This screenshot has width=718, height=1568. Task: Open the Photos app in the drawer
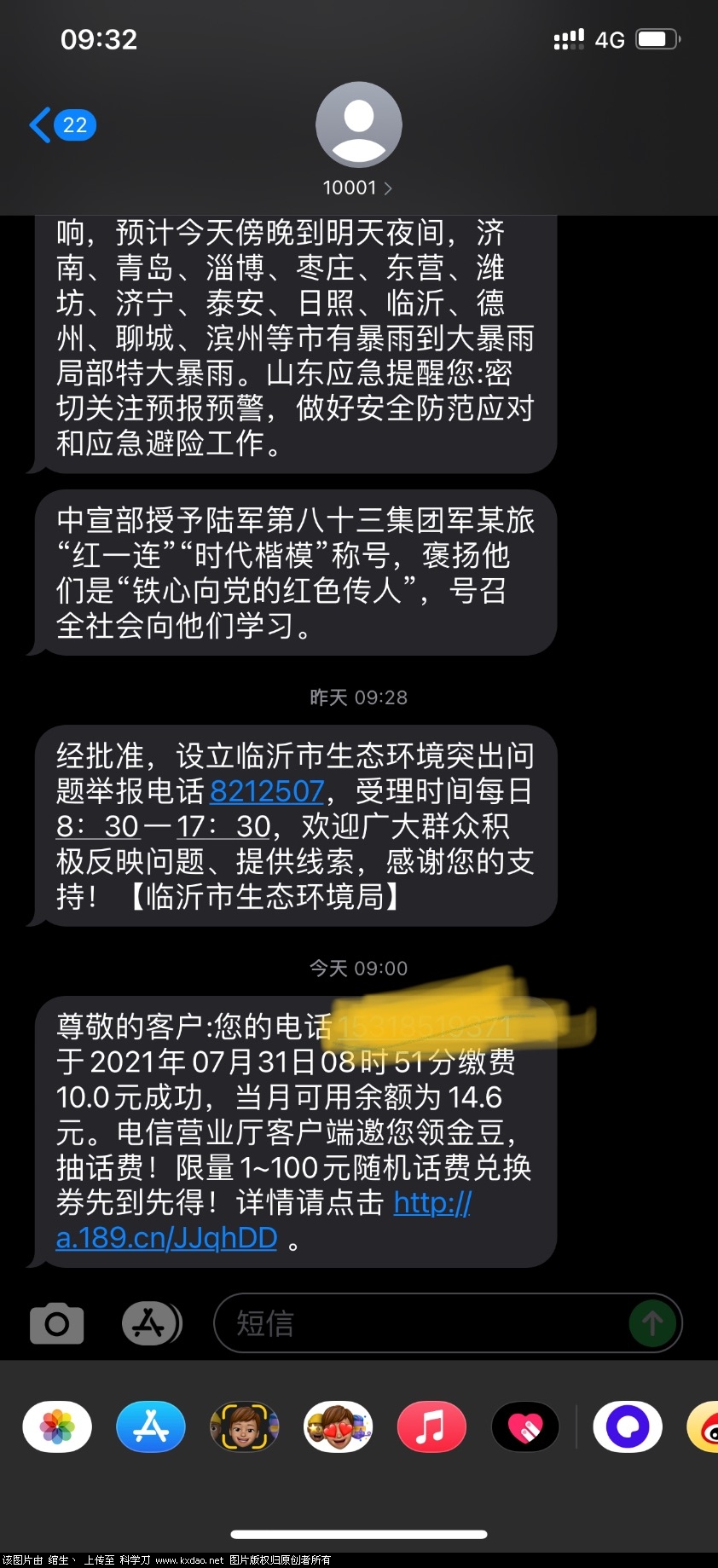click(57, 1426)
